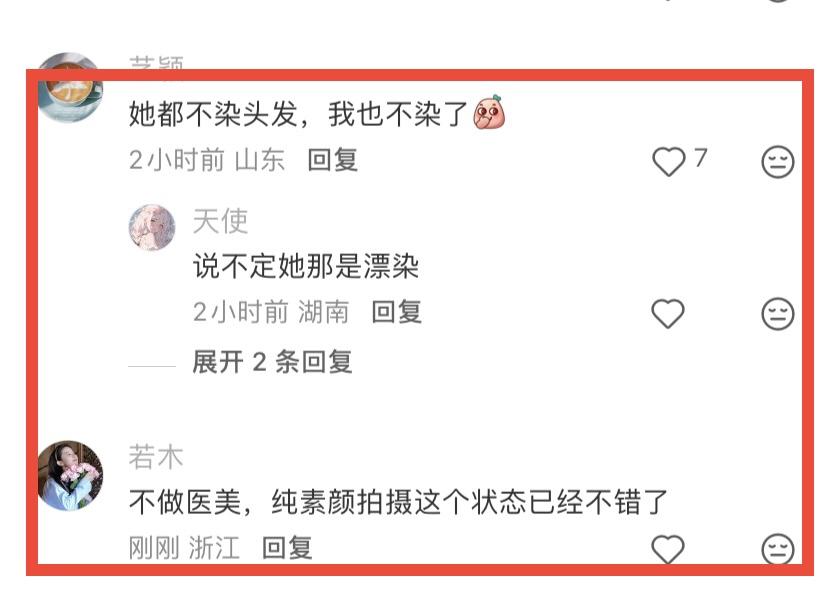Reply to the 山东 comment about dyeing hair

coord(333,160)
